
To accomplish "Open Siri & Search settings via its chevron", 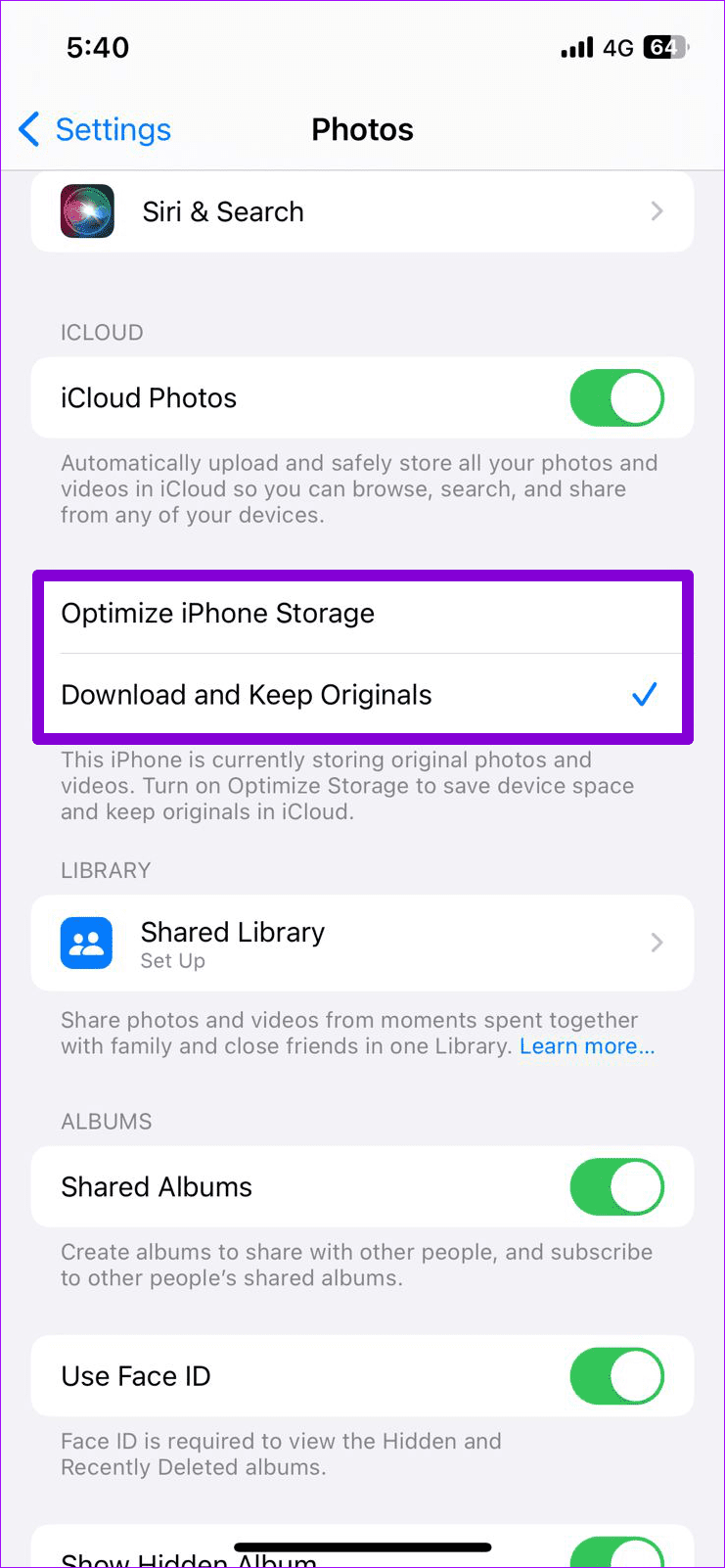I will pos(657,210).
